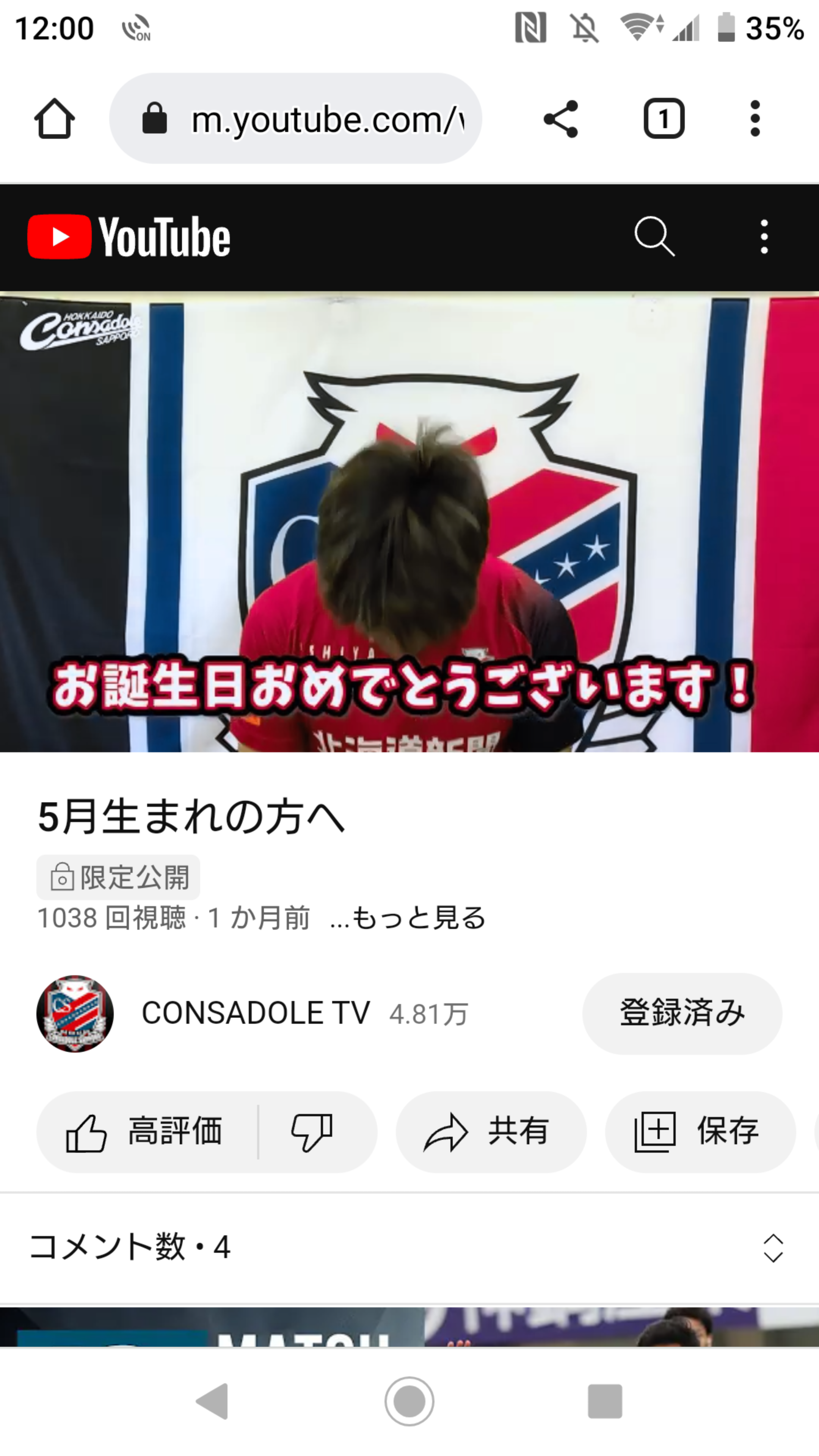Tap the 登録済み subscribed button
This screenshot has width=819, height=1456.
(682, 1013)
